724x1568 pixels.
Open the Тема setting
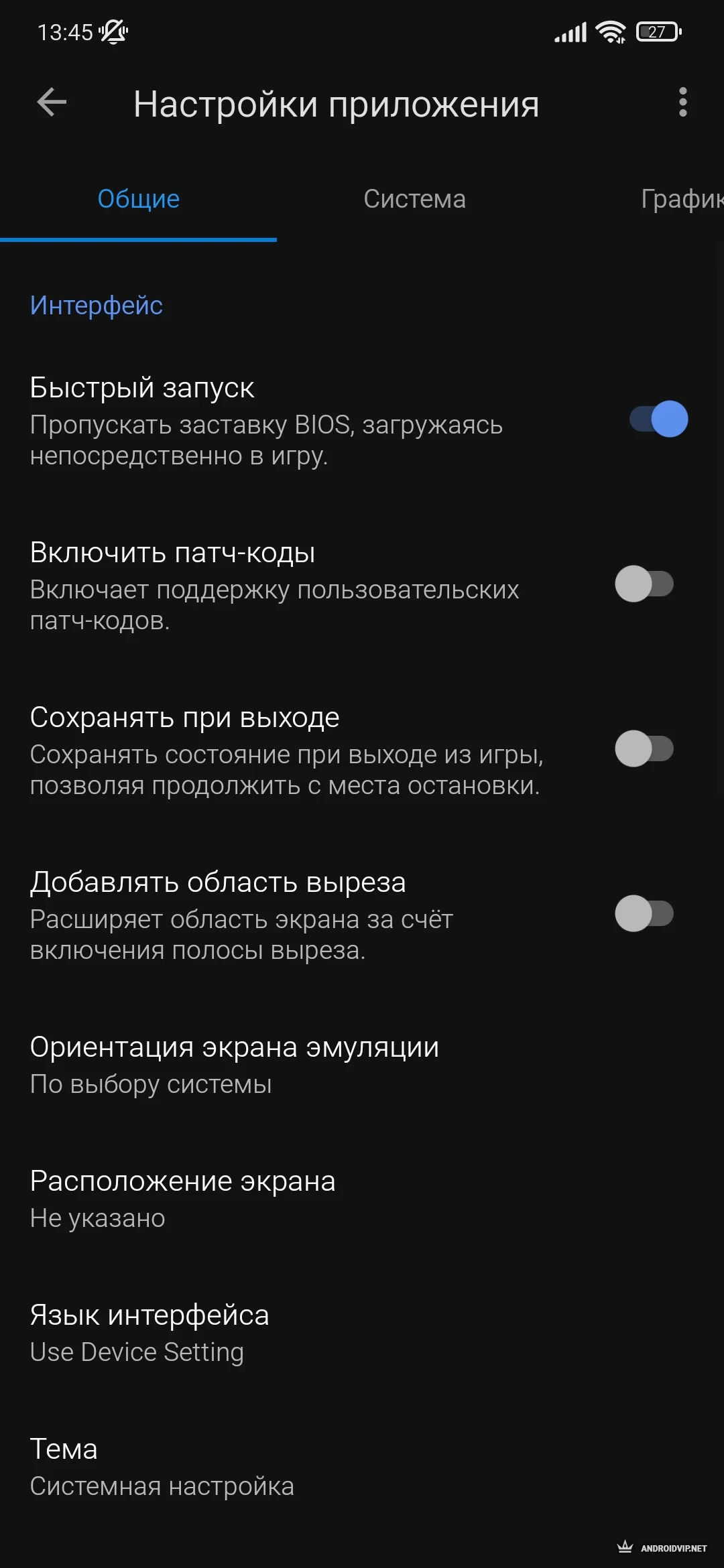[362, 1467]
